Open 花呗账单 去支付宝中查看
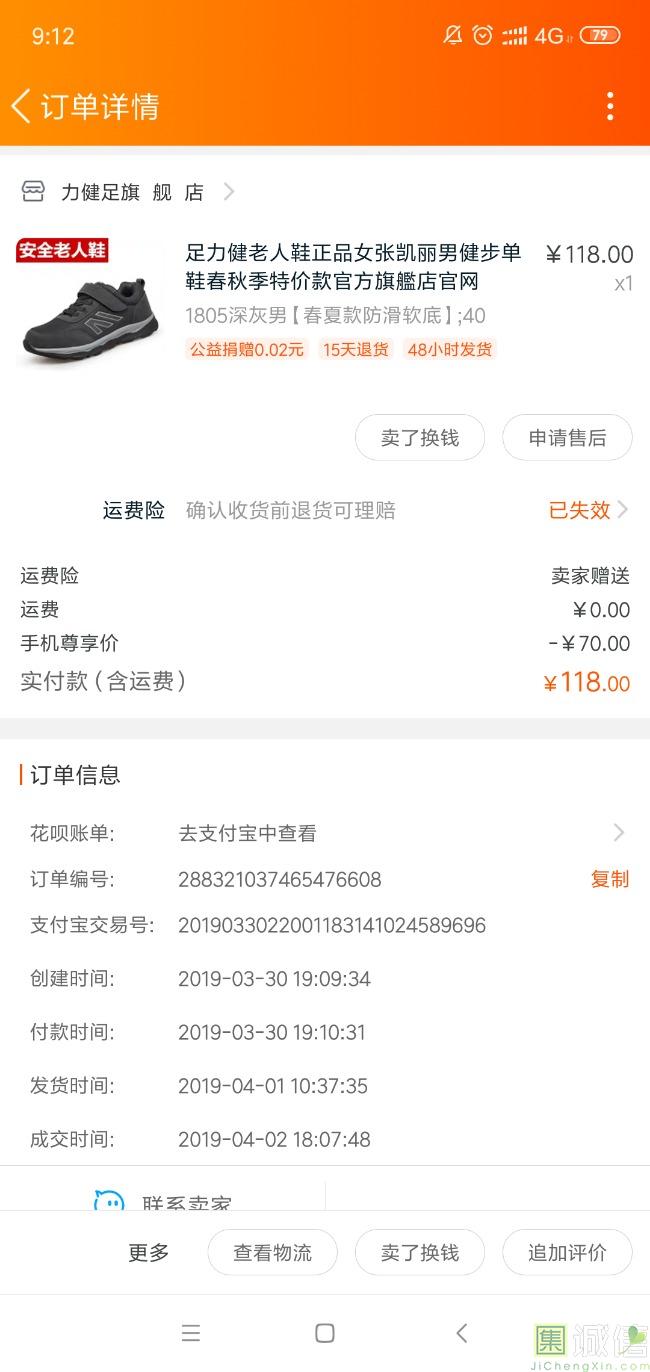The width and height of the screenshot is (650, 1372). (x=400, y=833)
